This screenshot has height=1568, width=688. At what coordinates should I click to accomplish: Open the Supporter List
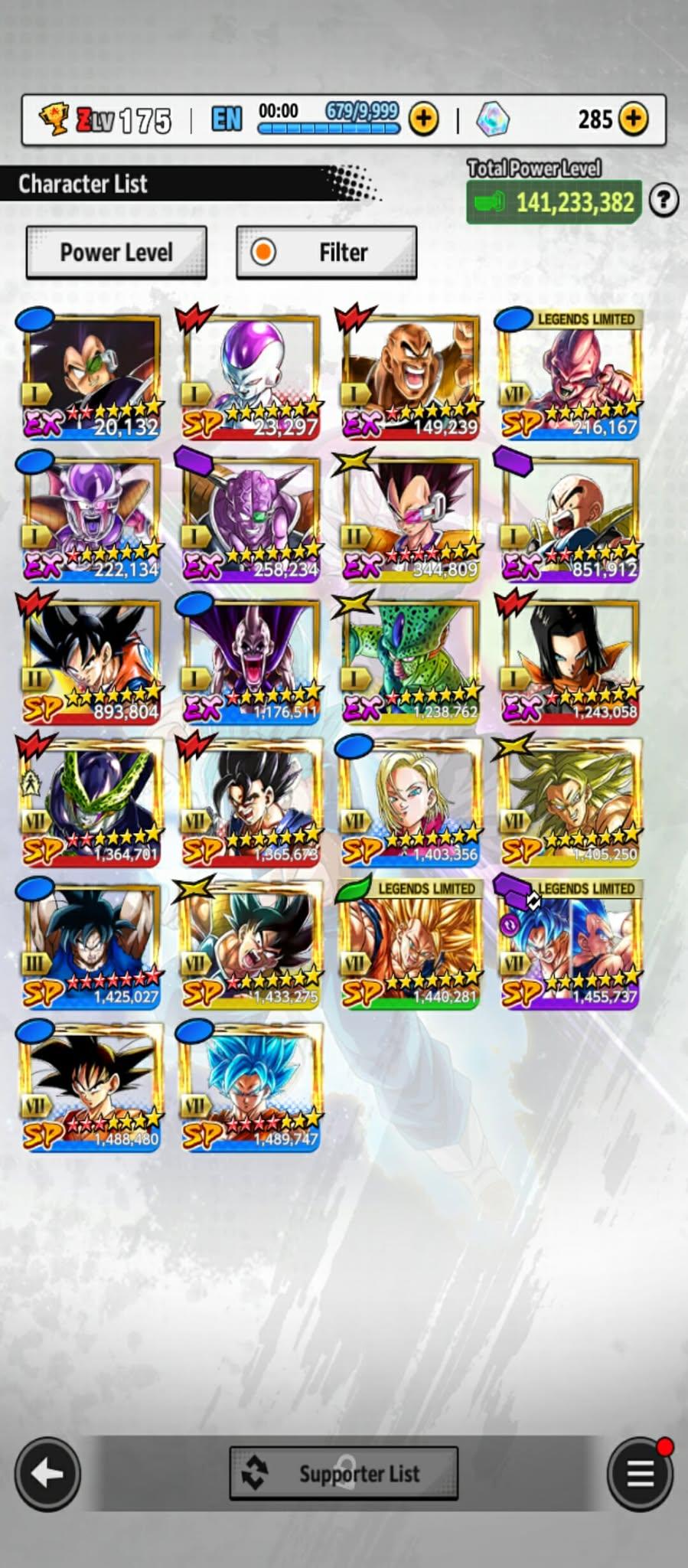pyautogui.click(x=344, y=1473)
